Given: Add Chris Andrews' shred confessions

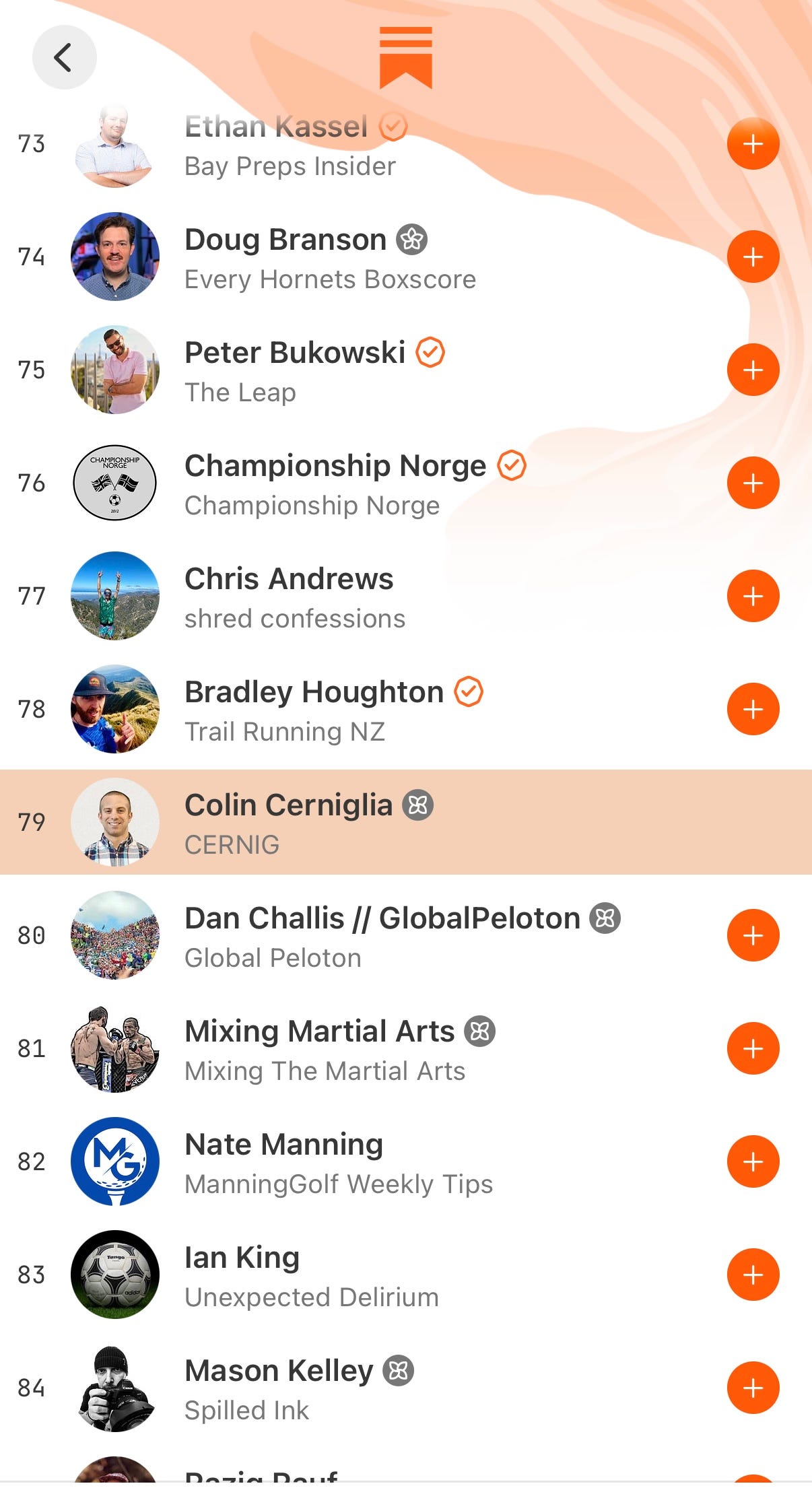Looking at the screenshot, I should 753,596.
